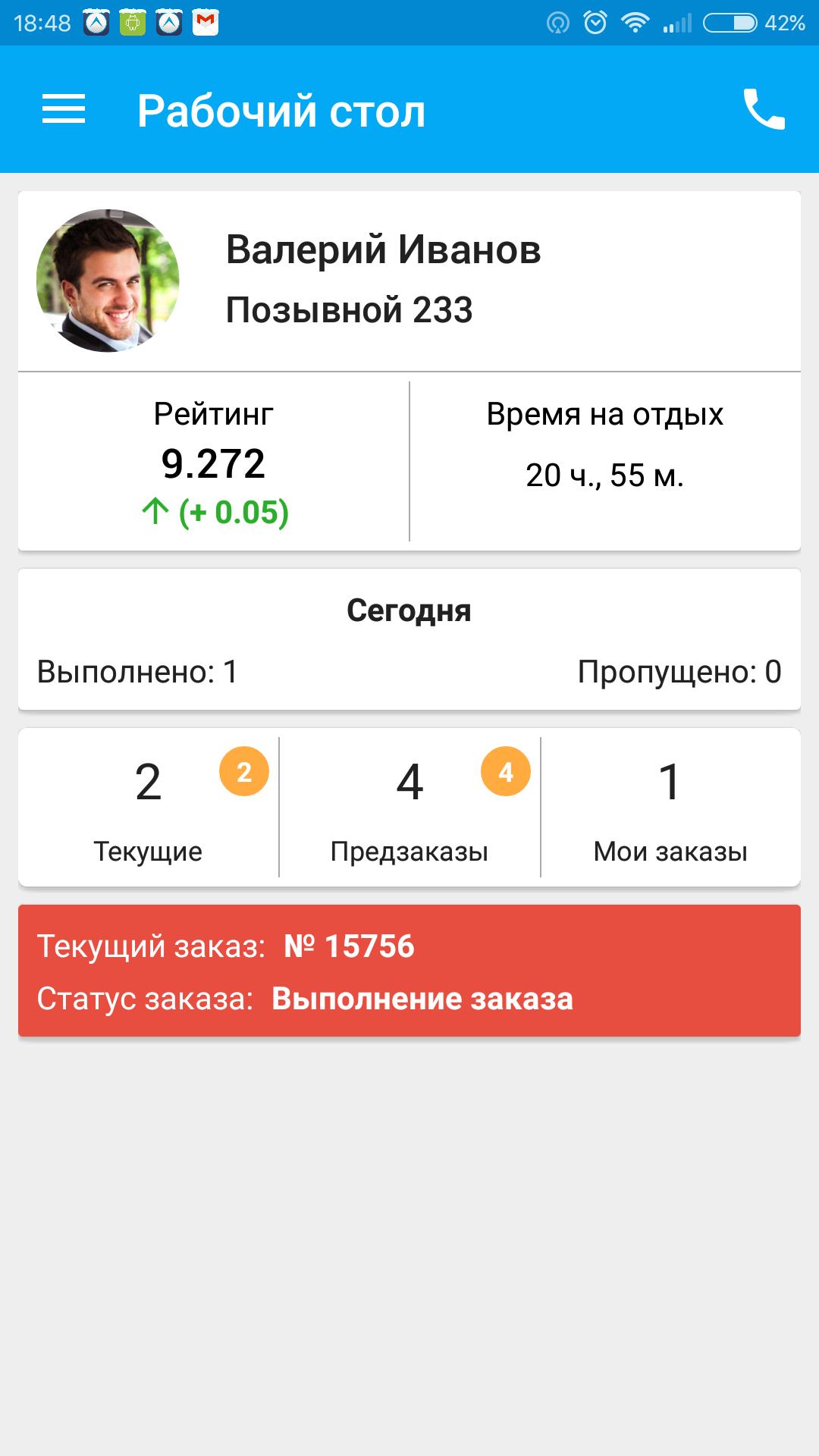
Task: Open driver name Валерий Иванов
Action: point(384,252)
